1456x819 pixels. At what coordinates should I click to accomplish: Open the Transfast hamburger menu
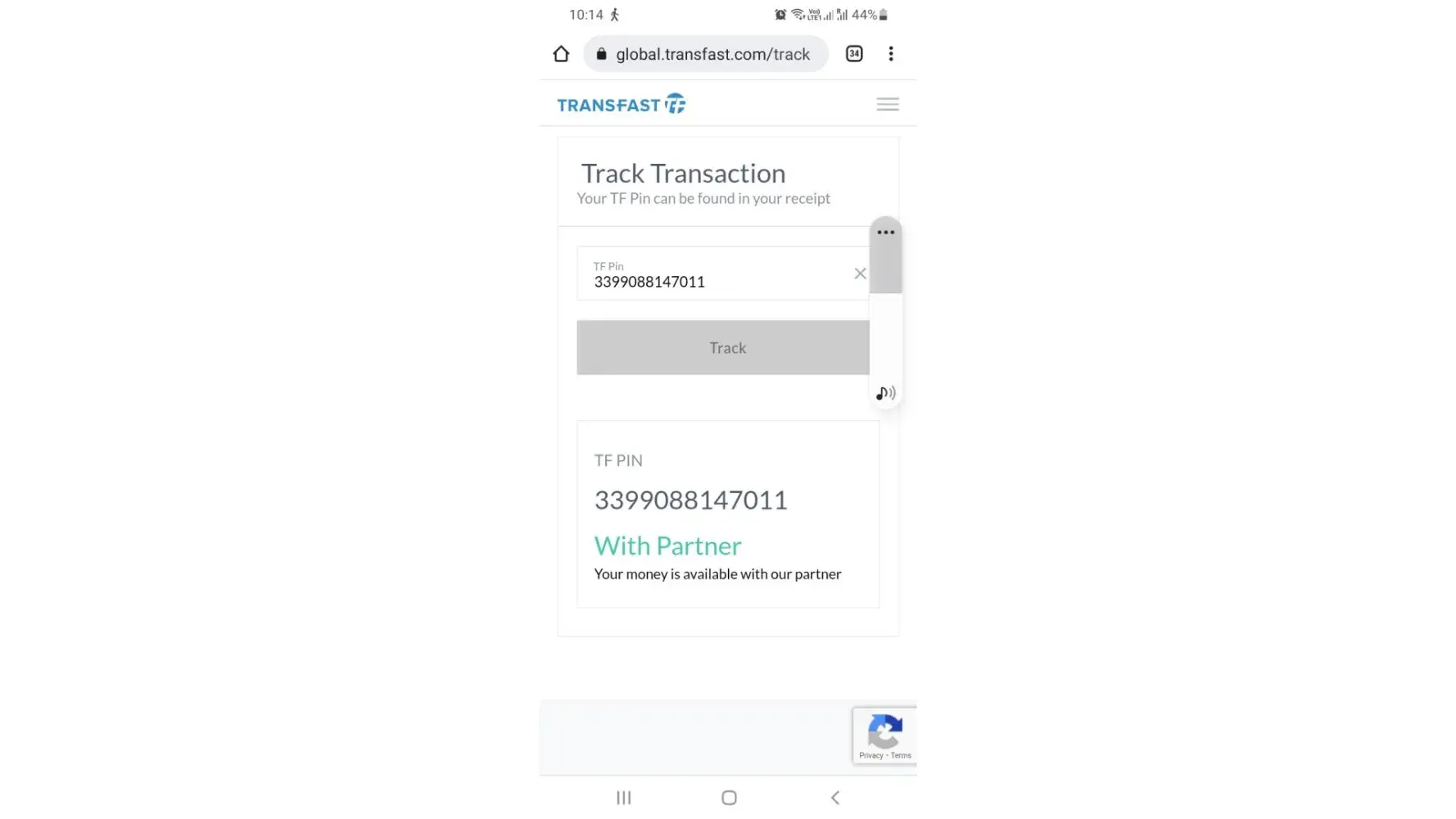(x=888, y=104)
